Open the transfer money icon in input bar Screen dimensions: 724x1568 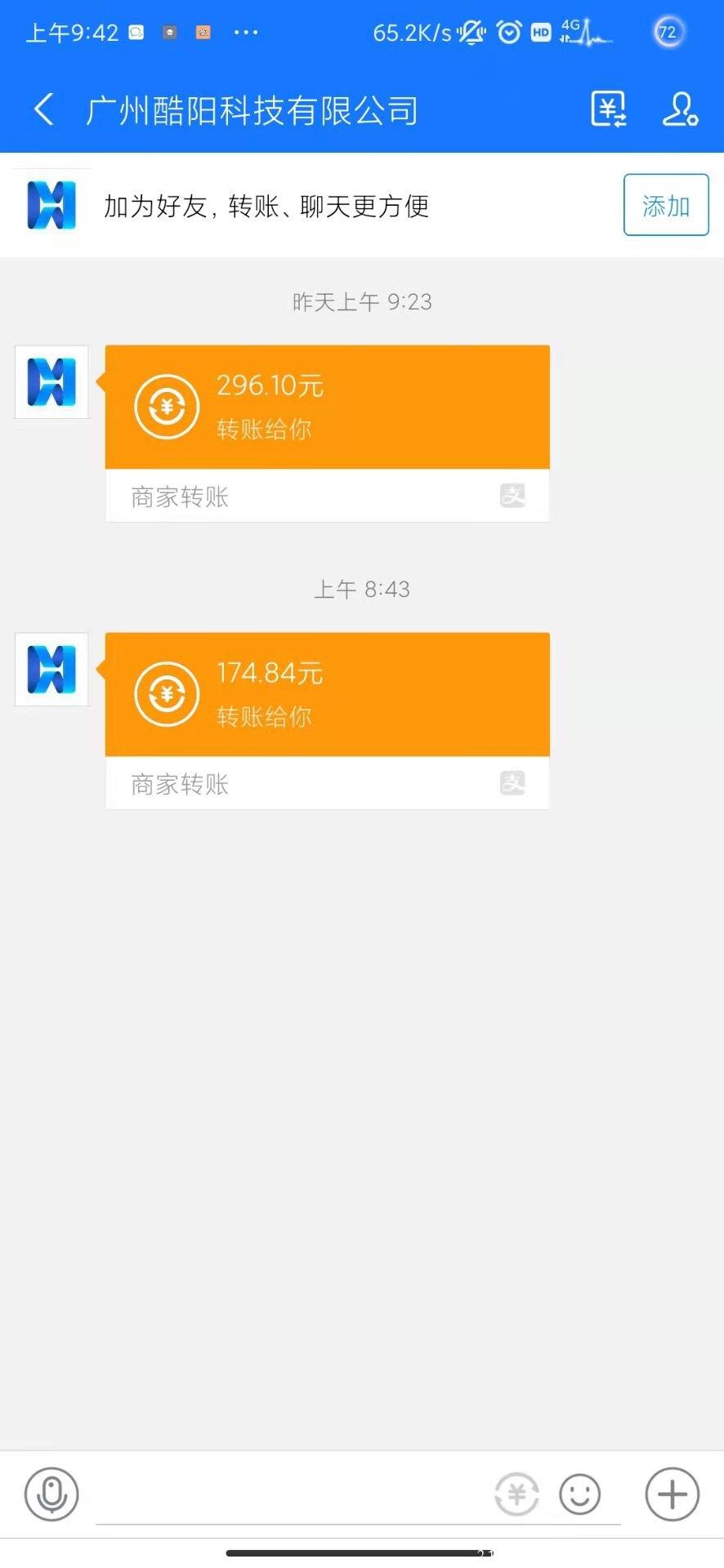coord(516,1494)
